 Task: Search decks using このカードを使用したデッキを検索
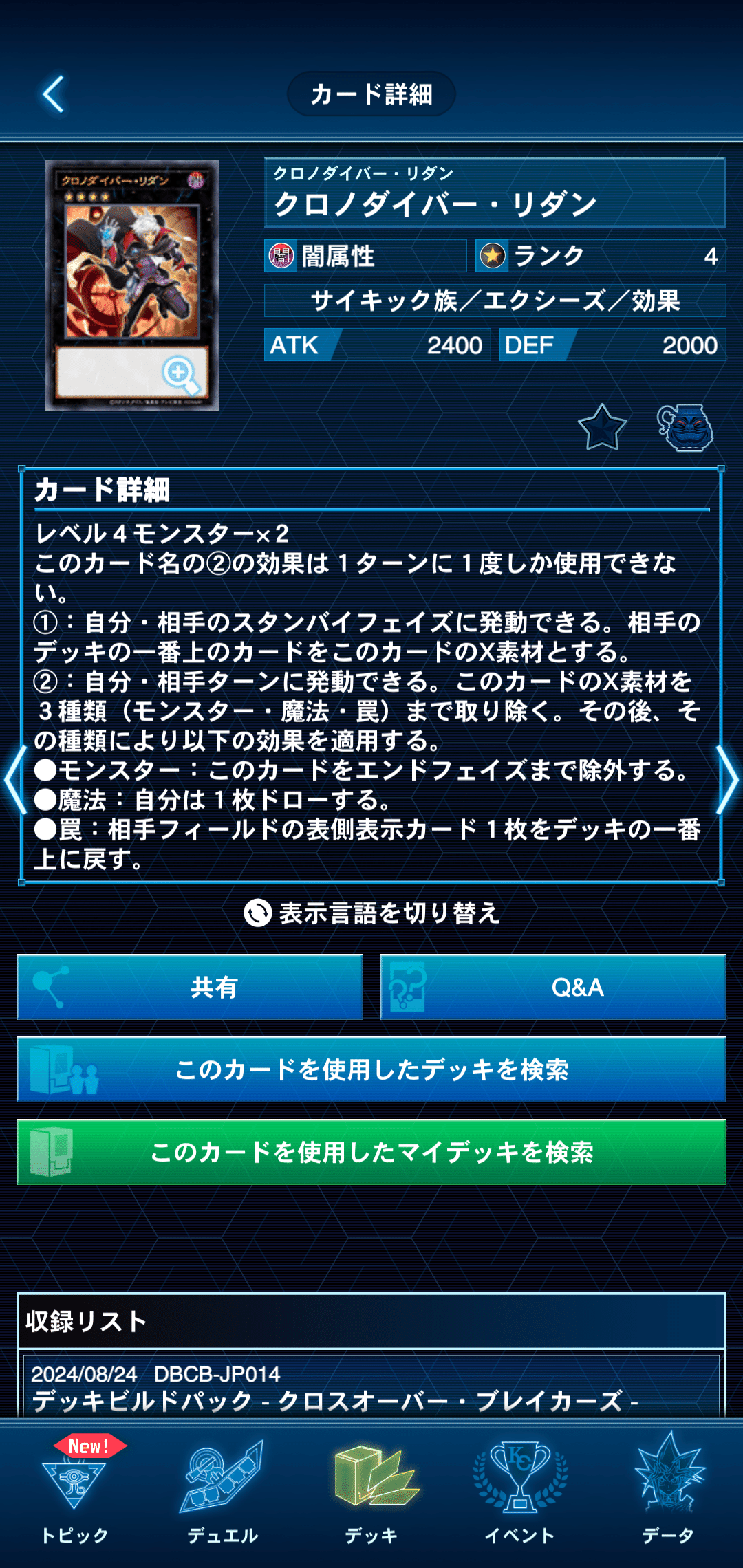[x=371, y=1069]
